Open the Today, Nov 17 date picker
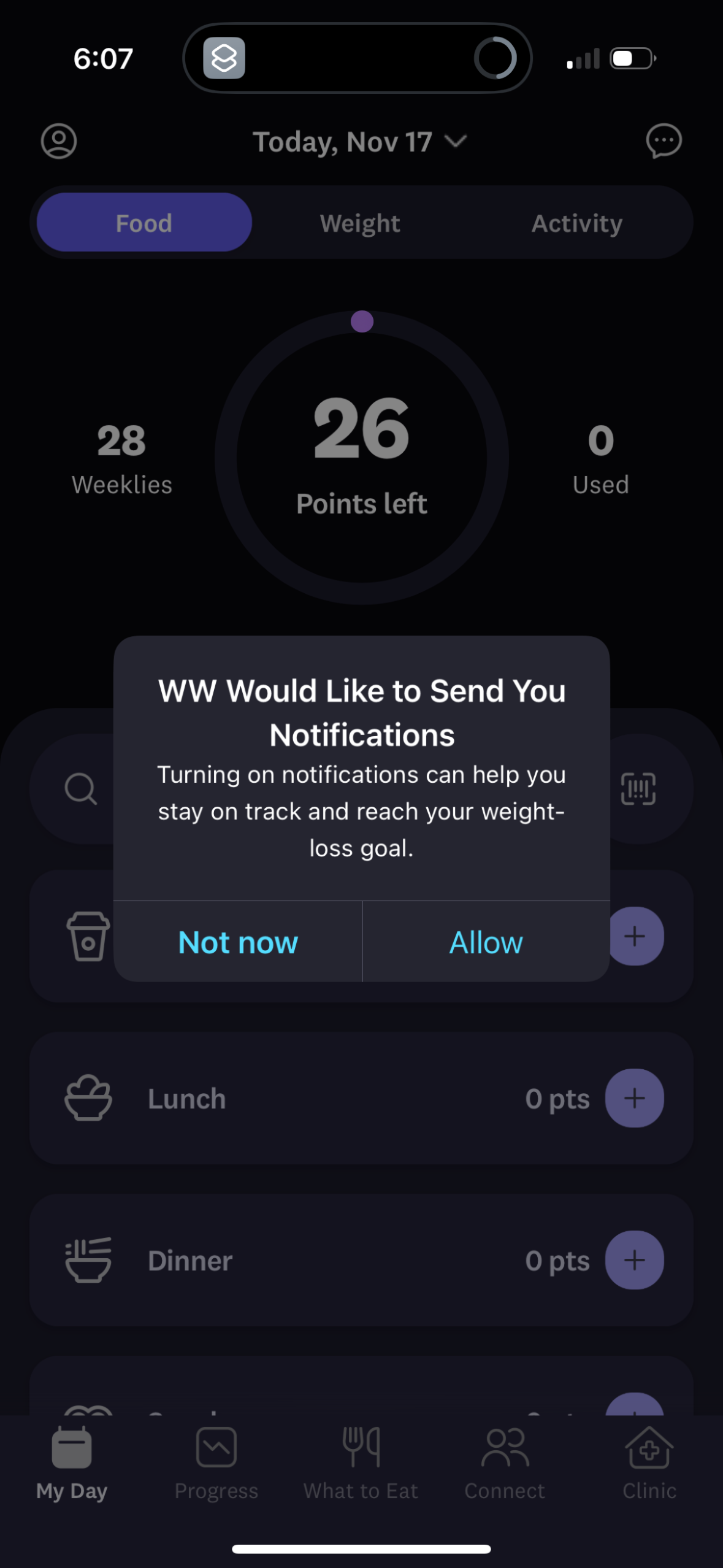Viewport: 723px width, 1568px height. click(343, 141)
